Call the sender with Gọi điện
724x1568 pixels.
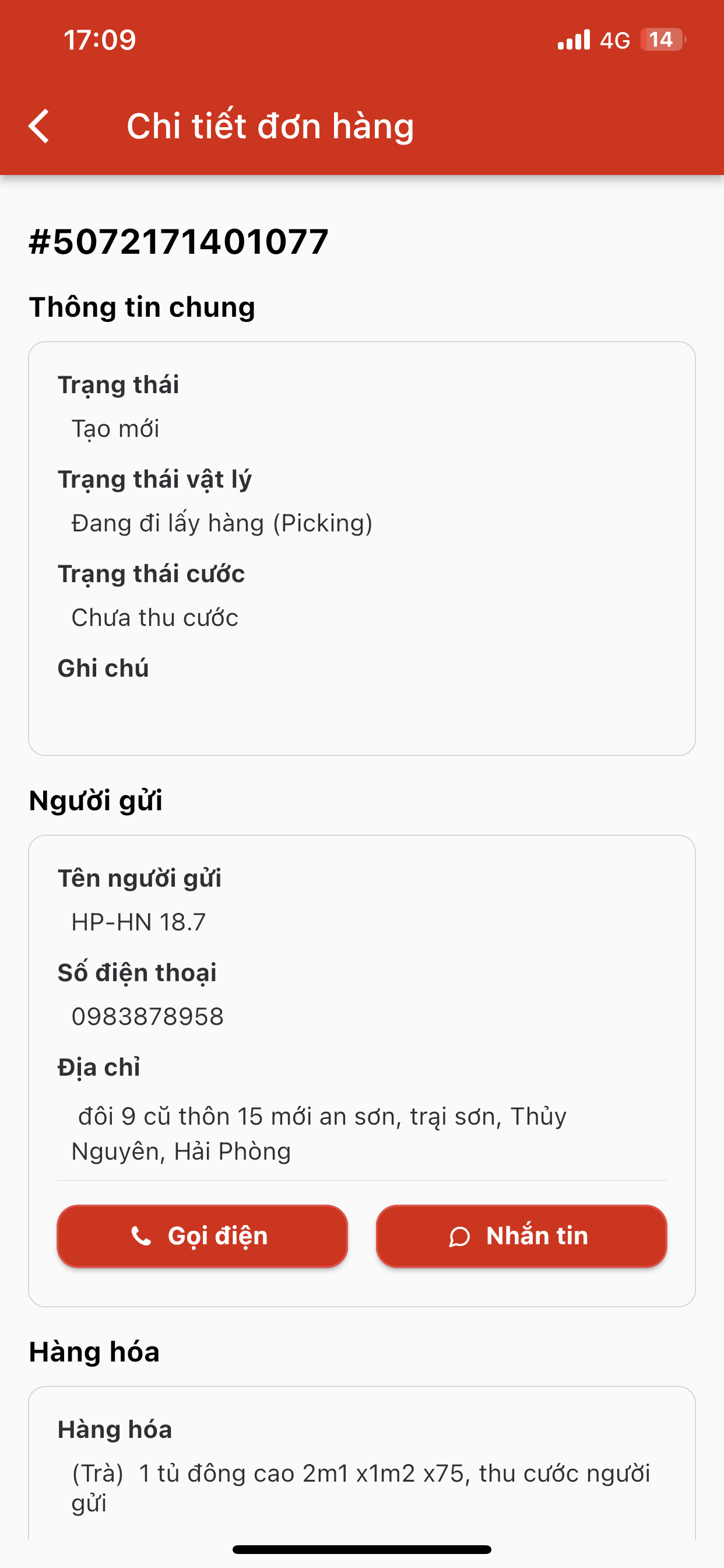click(202, 1236)
